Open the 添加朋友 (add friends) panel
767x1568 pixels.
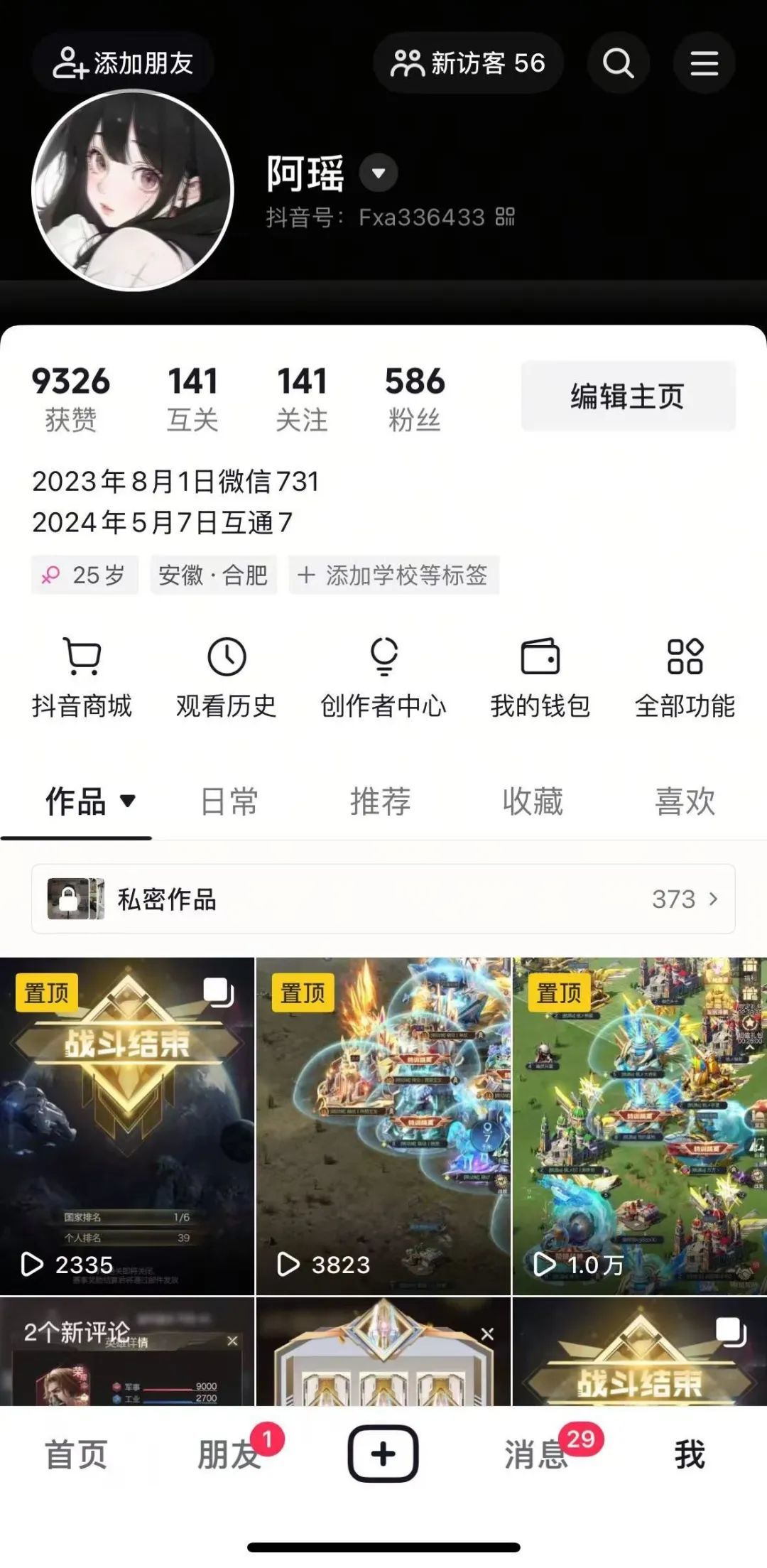[x=122, y=63]
